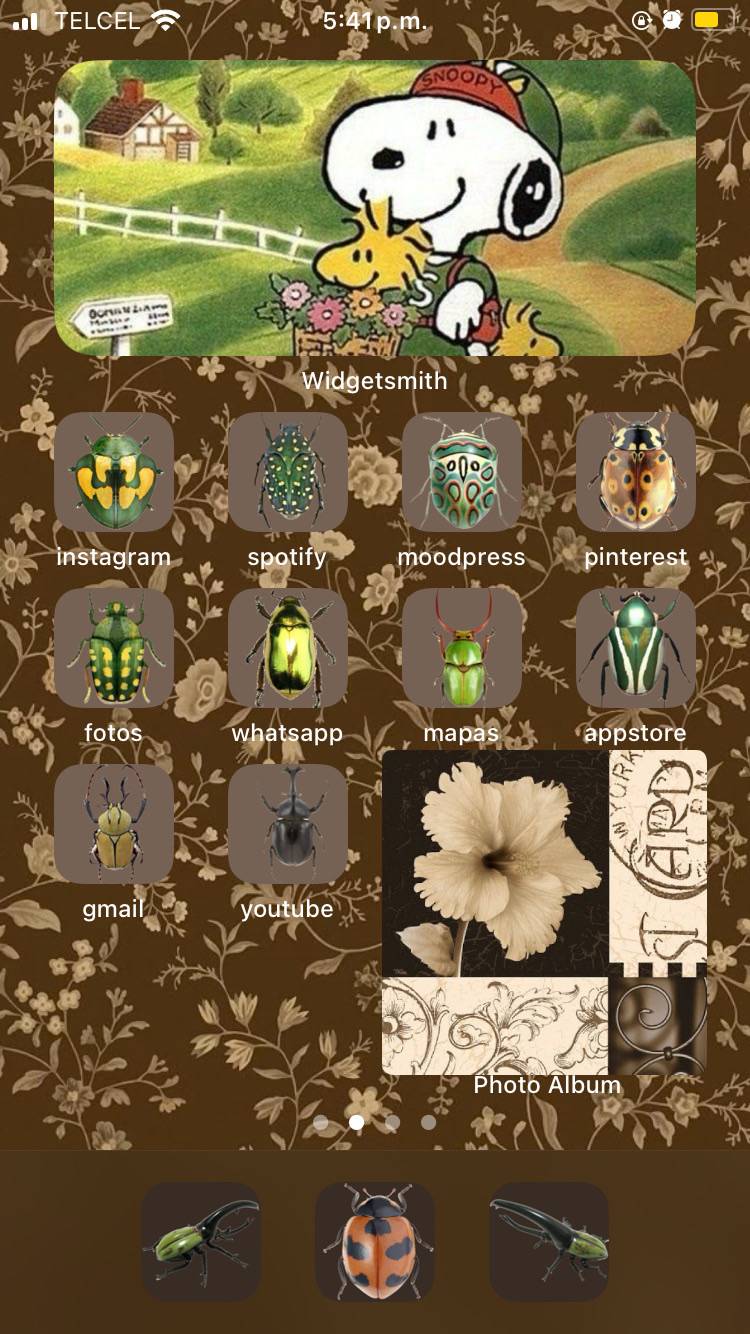Tap the home screen page indicator dots
Viewport: 750px width, 1334px height.
(x=374, y=1122)
